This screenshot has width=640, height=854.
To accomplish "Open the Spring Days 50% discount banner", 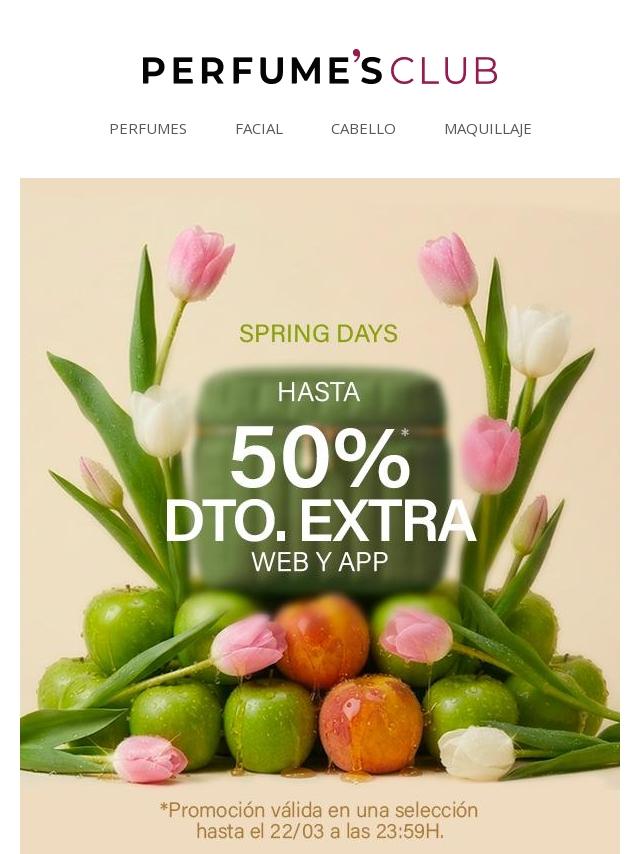I will (x=320, y=480).
